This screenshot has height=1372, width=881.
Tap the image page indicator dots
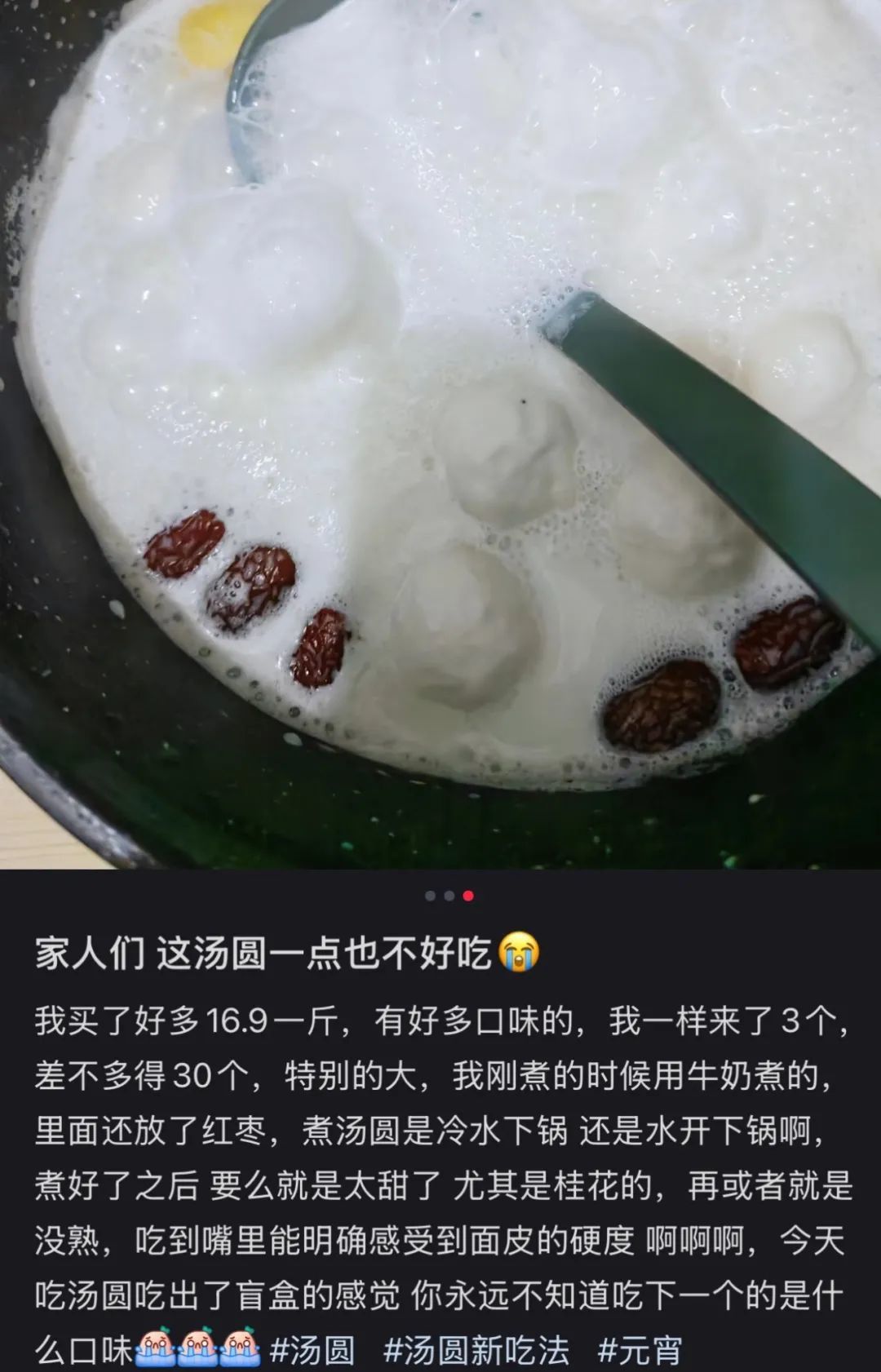pos(449,896)
